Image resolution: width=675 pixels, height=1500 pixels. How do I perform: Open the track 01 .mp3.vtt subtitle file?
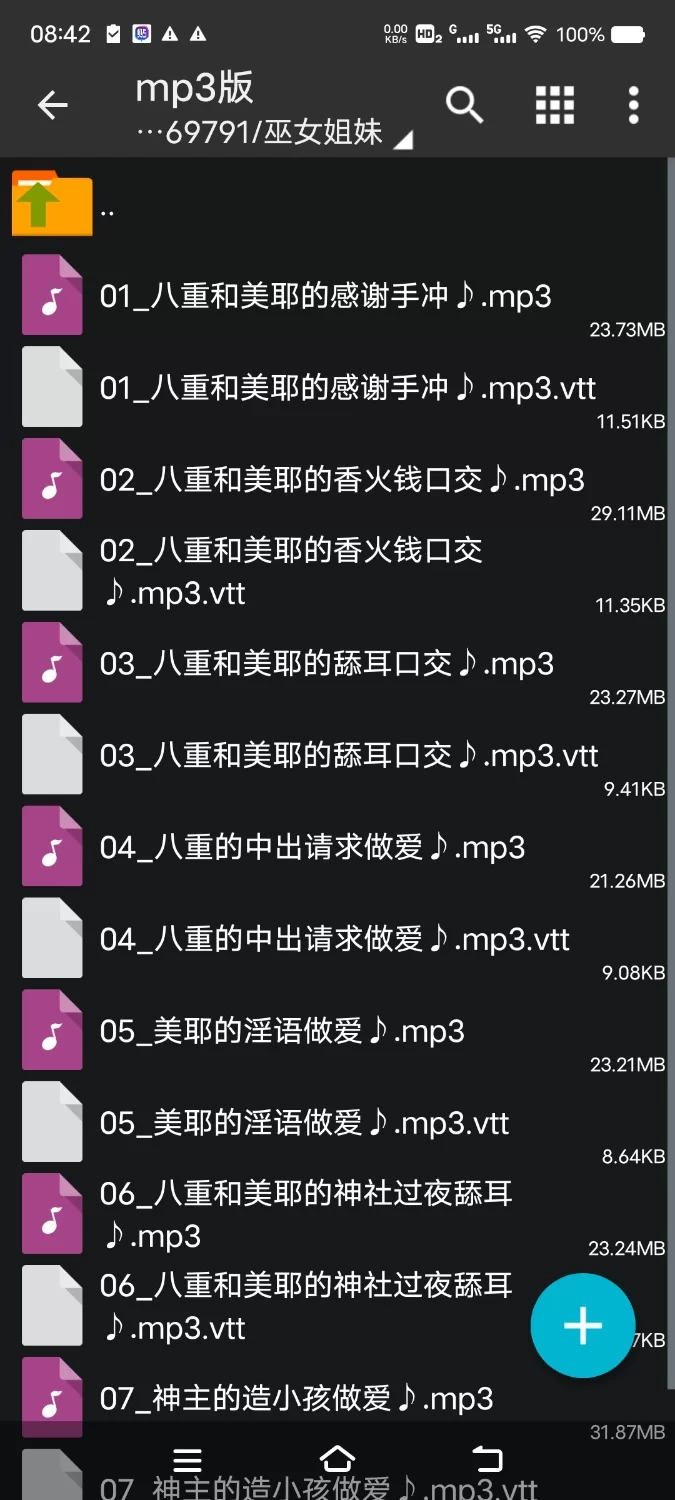(x=347, y=388)
